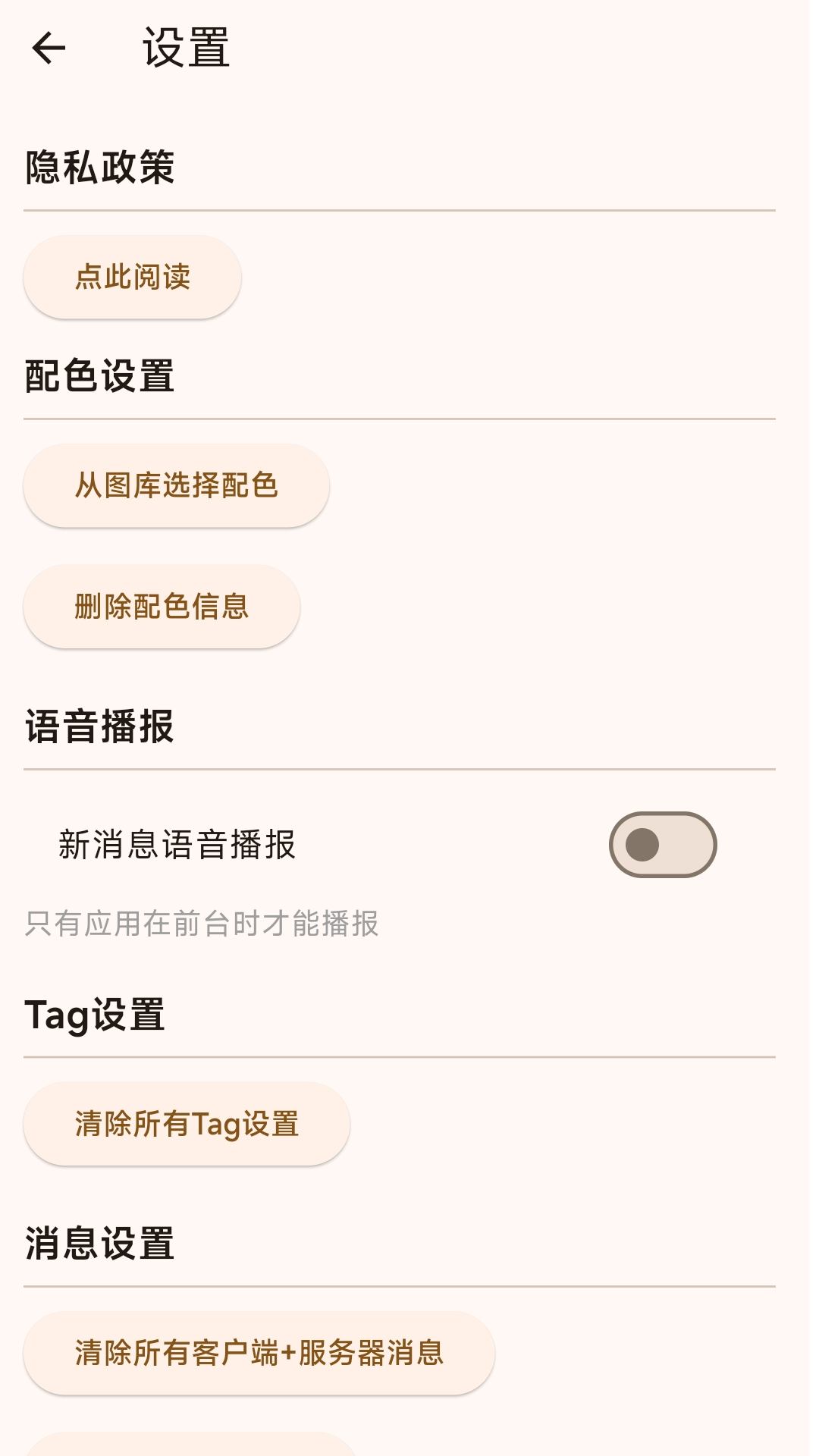Screen dimensions: 819x1456
Task: Disable the message voice broadcast switch
Action: 664,844
